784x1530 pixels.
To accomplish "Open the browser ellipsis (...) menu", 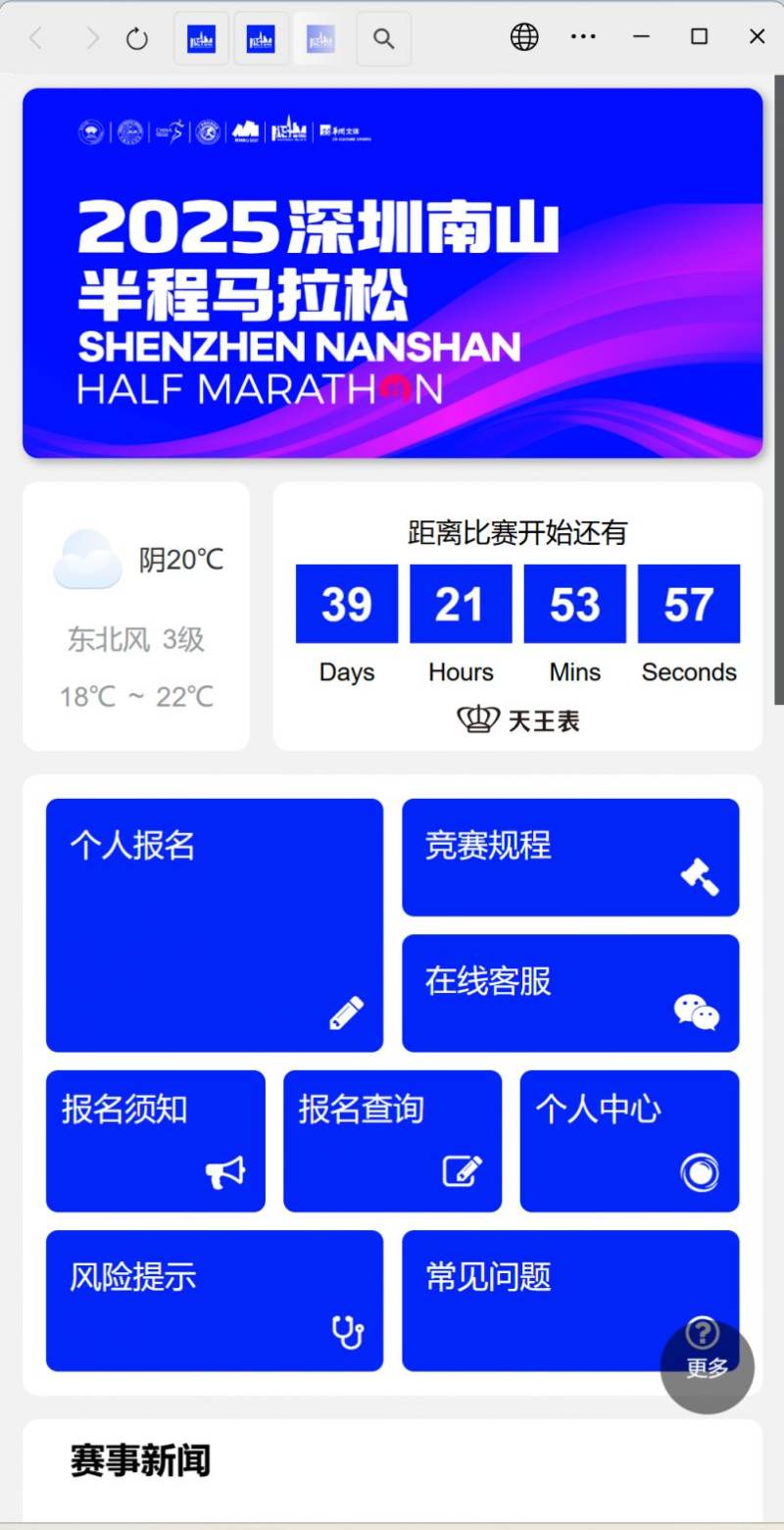I will pos(583,37).
